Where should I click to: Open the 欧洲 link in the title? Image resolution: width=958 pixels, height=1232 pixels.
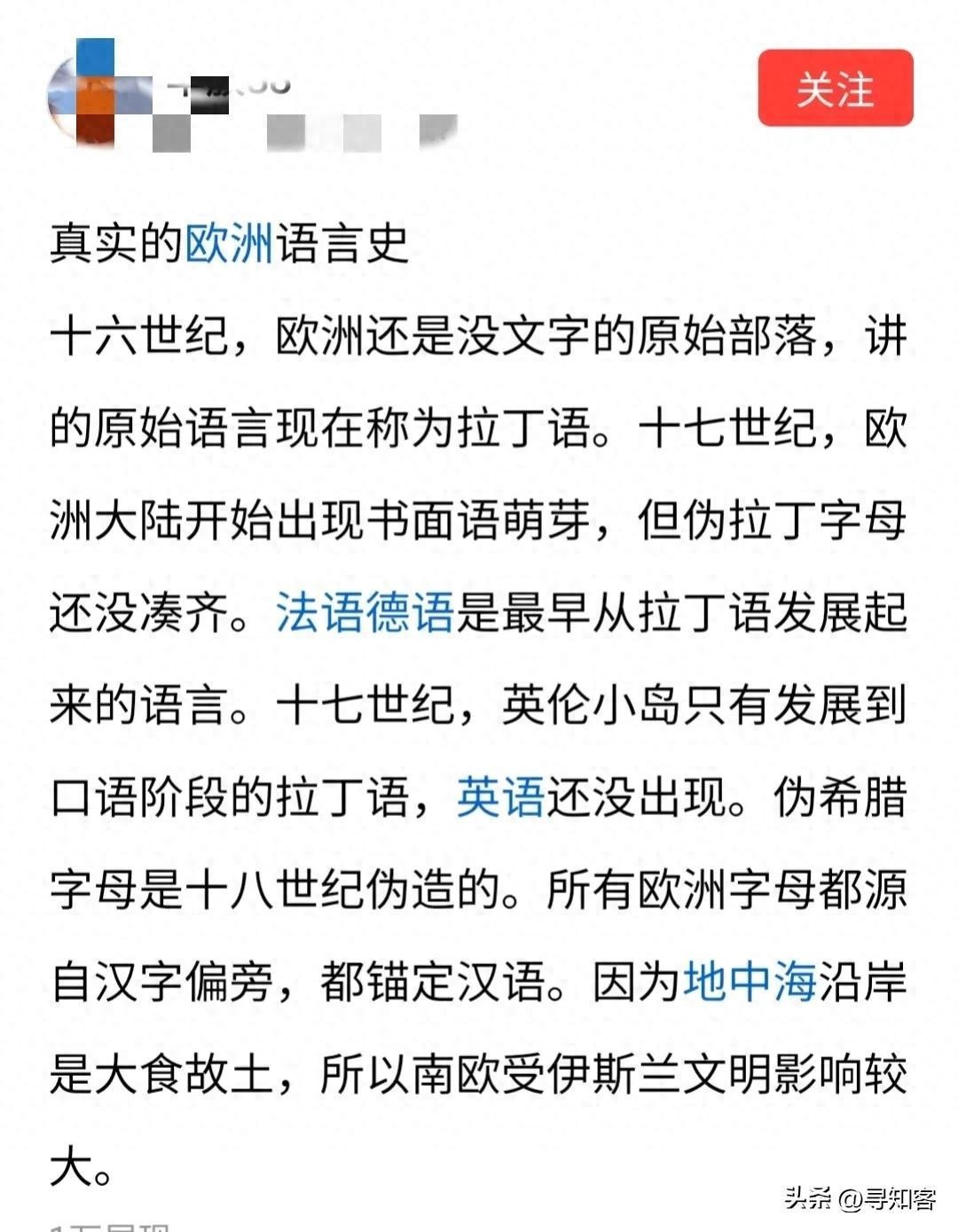pyautogui.click(x=229, y=244)
